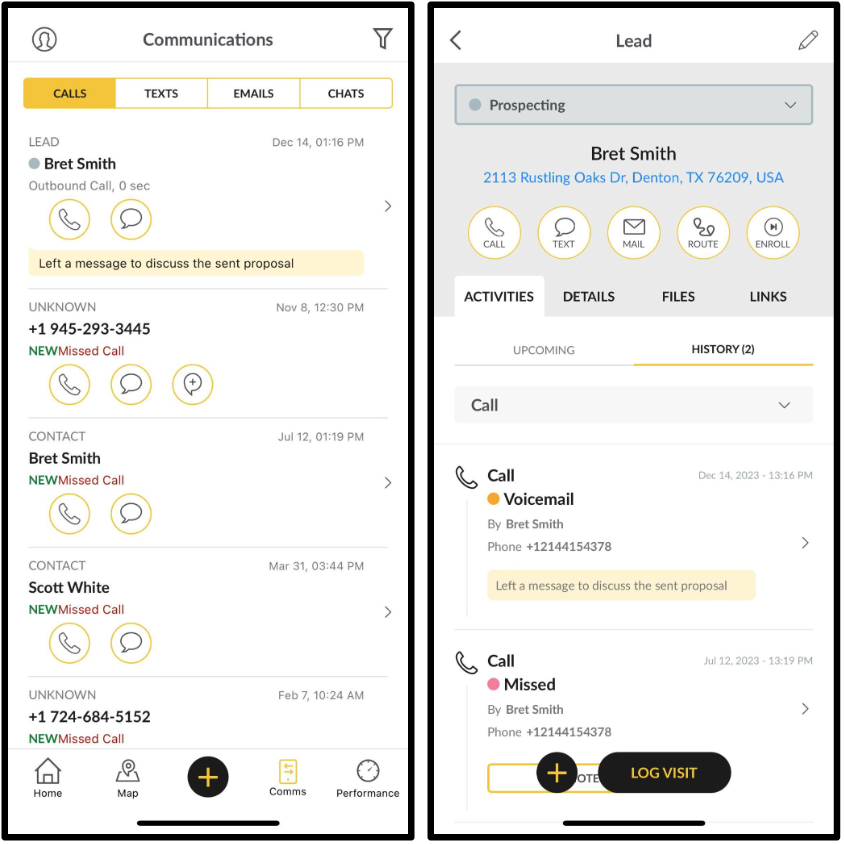Open the profile icon beside Communications title
Image resolution: width=844 pixels, height=844 pixels.
44,39
